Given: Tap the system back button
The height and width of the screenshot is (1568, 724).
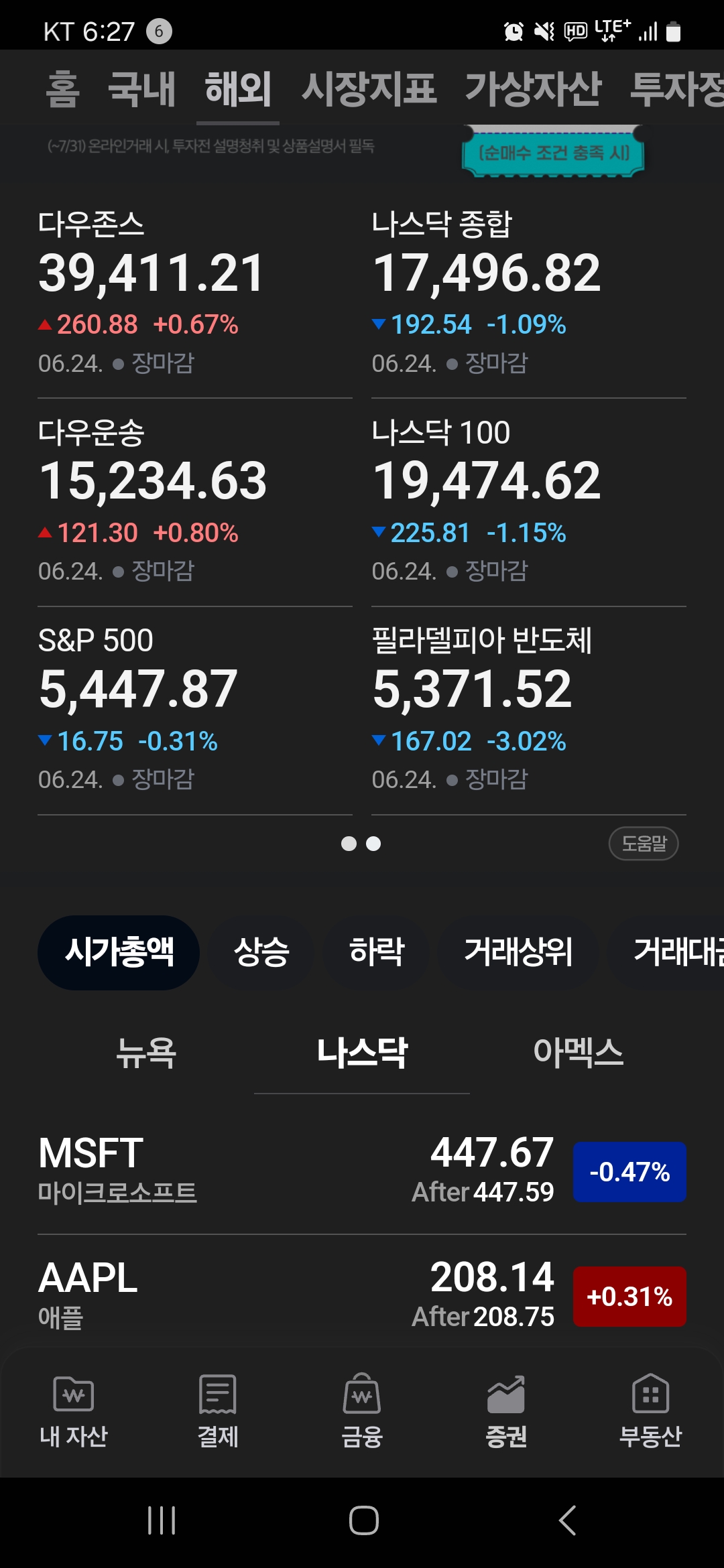Looking at the screenshot, I should click(x=567, y=1520).
